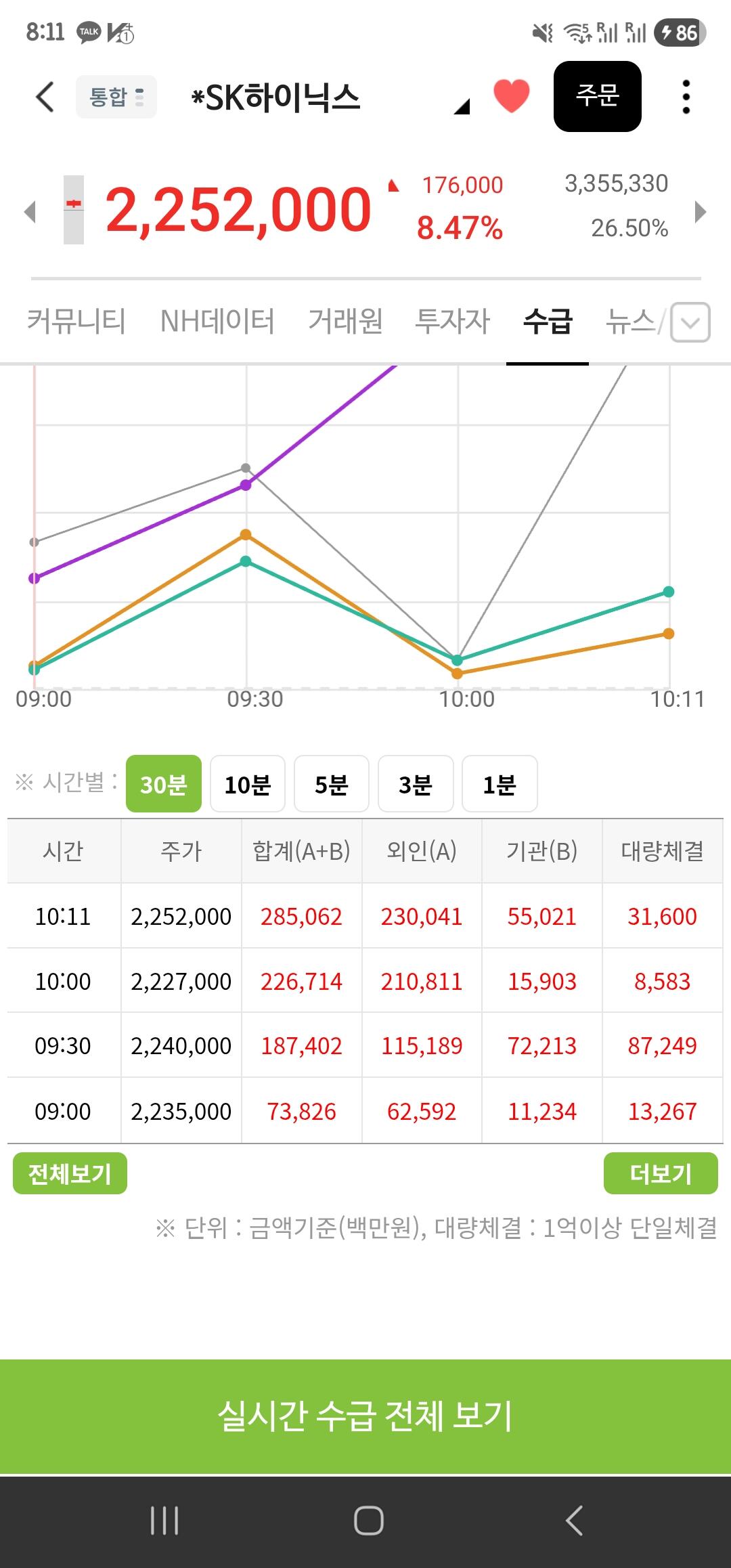This screenshot has height=1568, width=731.
Task: Show next stock with right triangle arrow
Action: click(701, 212)
